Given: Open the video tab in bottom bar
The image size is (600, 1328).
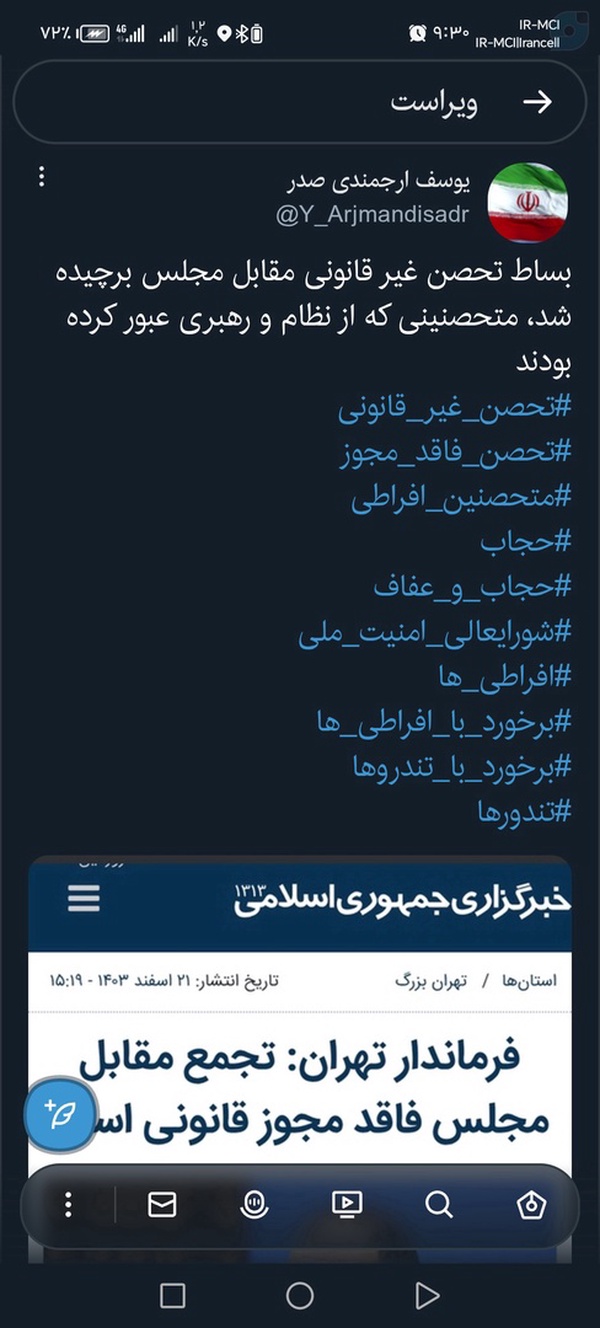Looking at the screenshot, I should point(346,1205).
